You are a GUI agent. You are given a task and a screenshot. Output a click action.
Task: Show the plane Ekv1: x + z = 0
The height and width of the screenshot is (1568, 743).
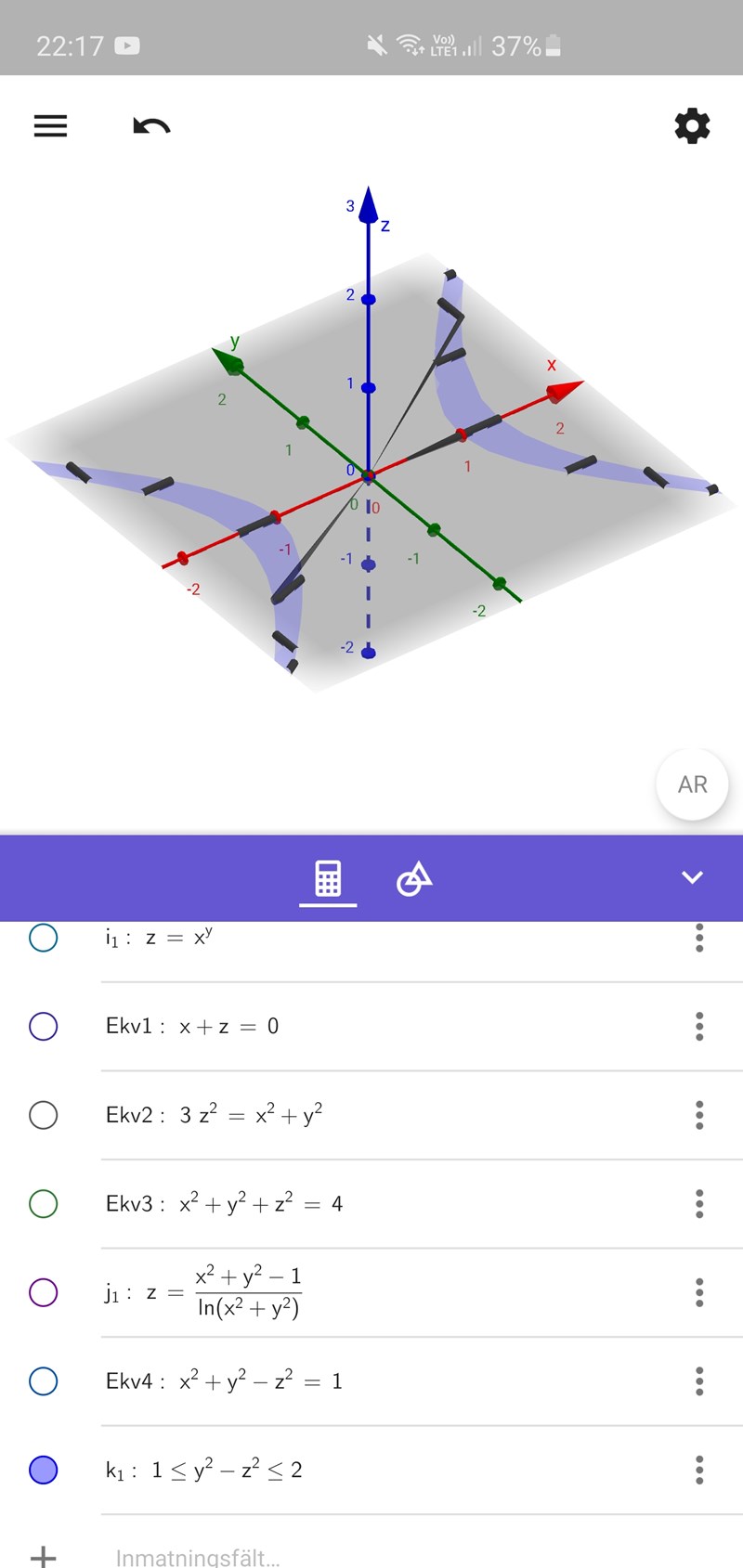pyautogui.click(x=44, y=1026)
